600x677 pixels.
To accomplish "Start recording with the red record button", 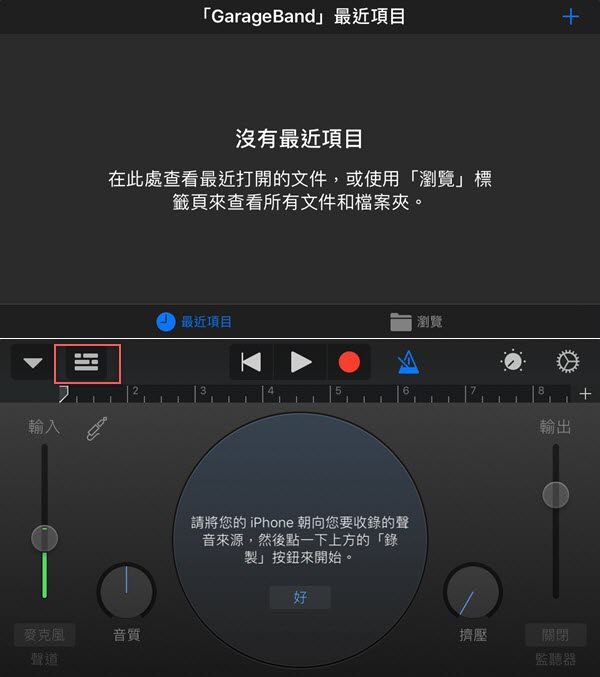I will [x=349, y=362].
